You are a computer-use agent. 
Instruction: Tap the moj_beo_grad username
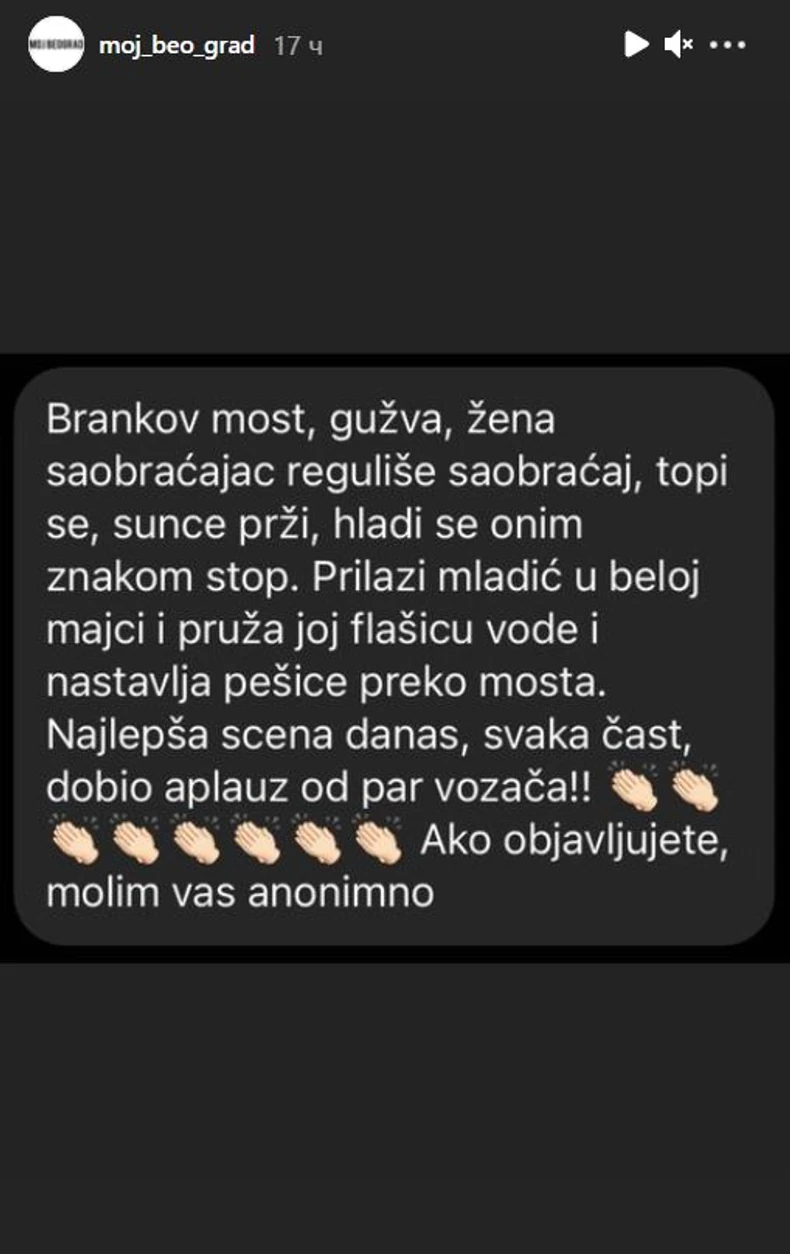pos(177,45)
